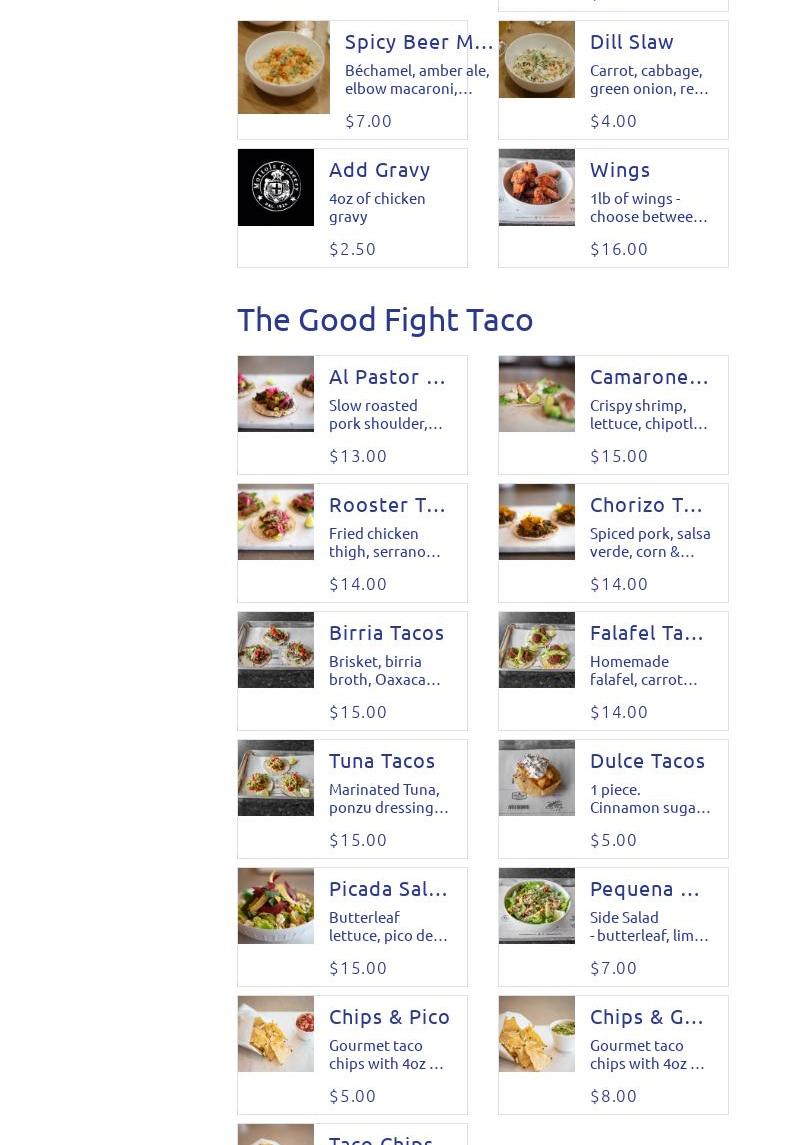Screen dimensions: 785x1145
Task: Open the Dulce Tacos dessert card
Action: [613, 799]
